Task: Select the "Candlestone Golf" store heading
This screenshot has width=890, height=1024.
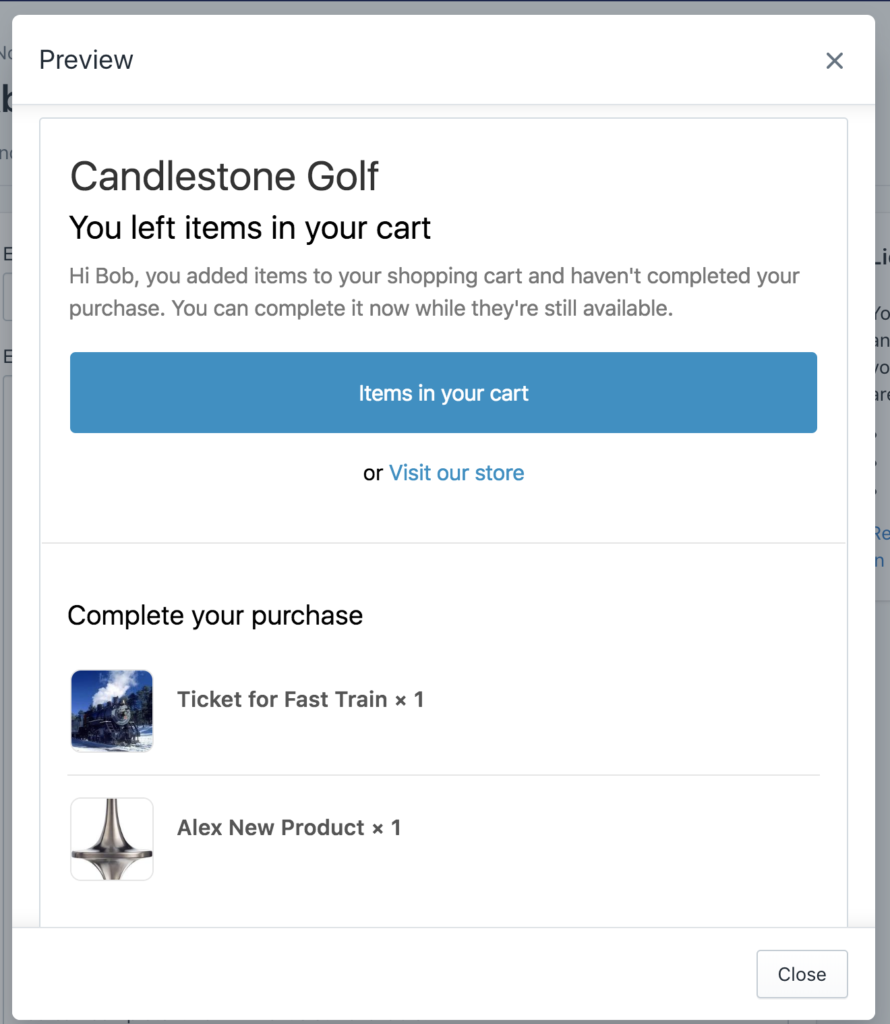Action: 224,176
